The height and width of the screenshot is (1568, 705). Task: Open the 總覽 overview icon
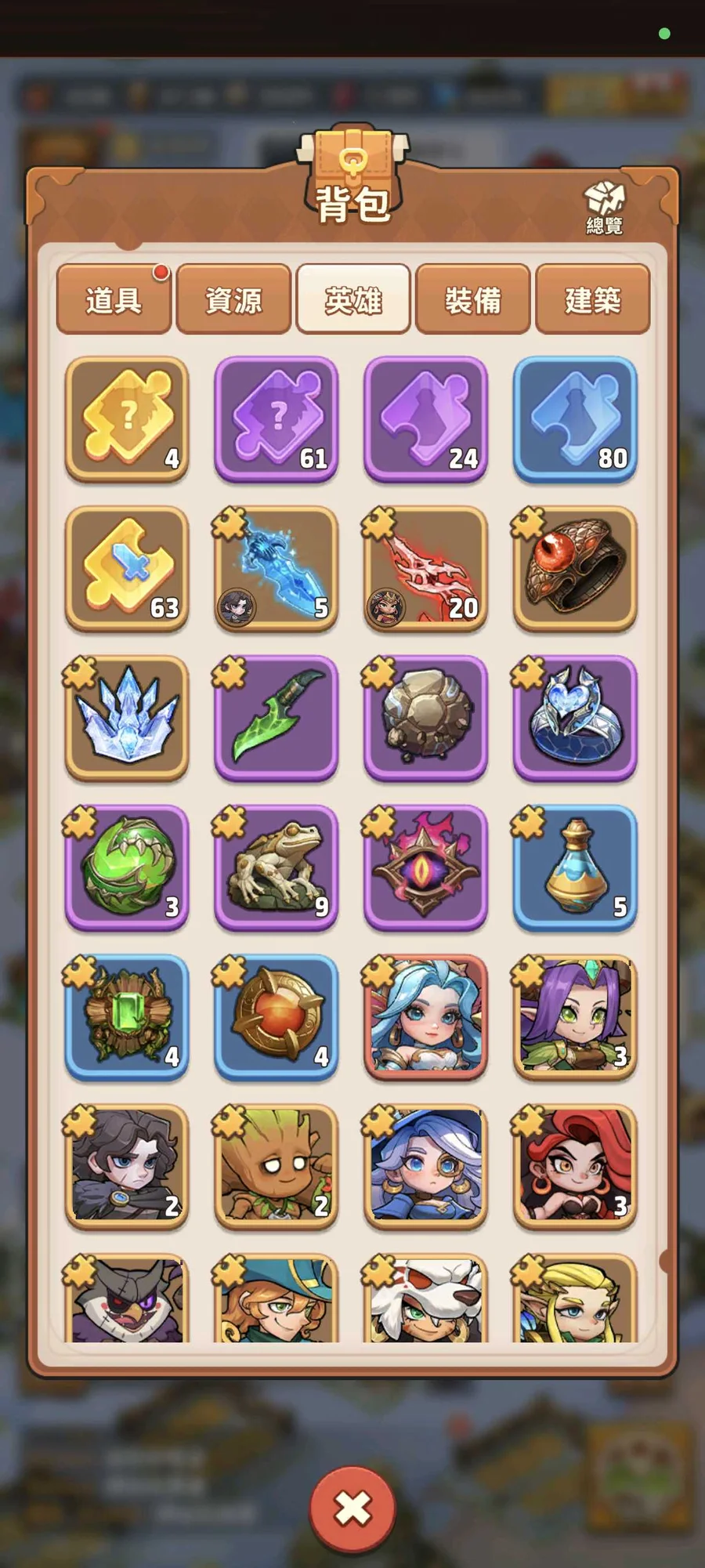click(605, 207)
